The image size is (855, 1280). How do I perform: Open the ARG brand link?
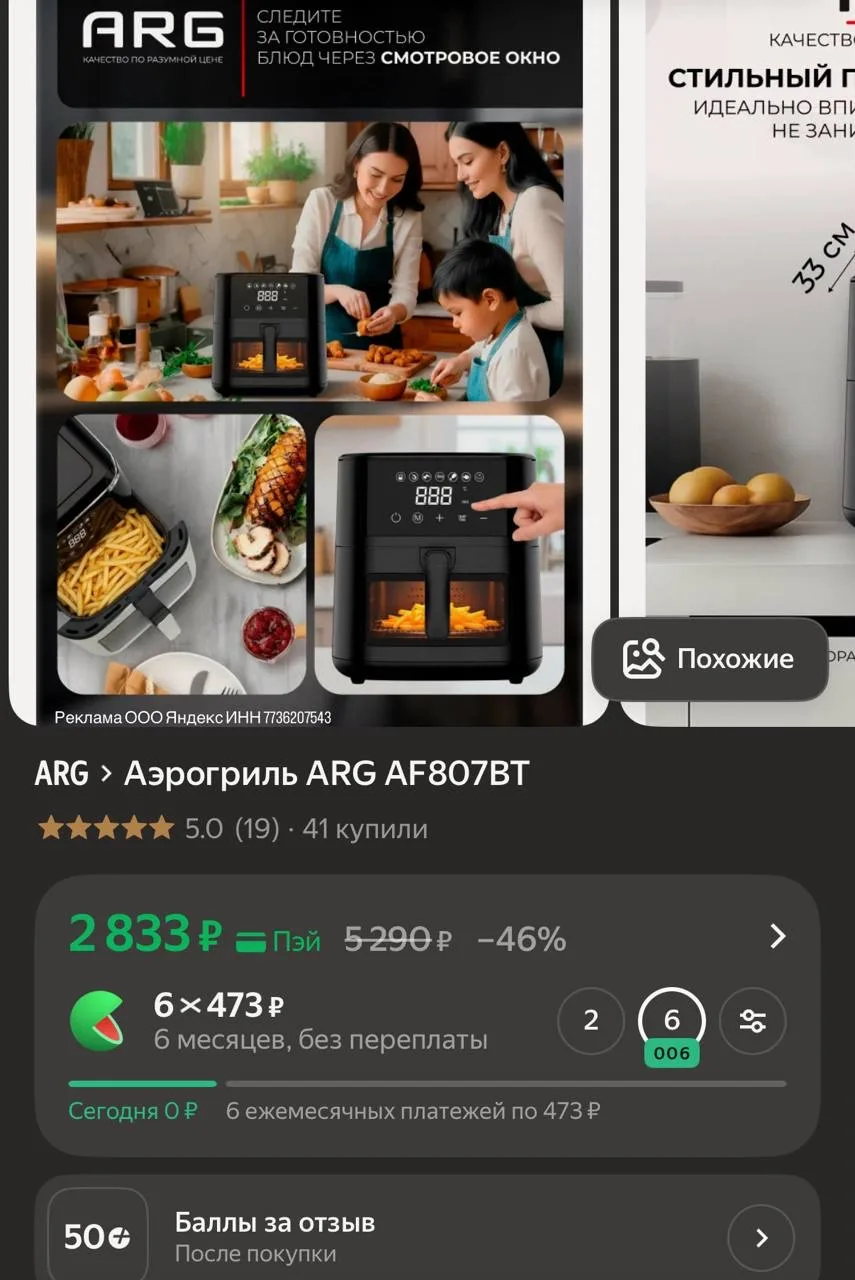[x=61, y=773]
